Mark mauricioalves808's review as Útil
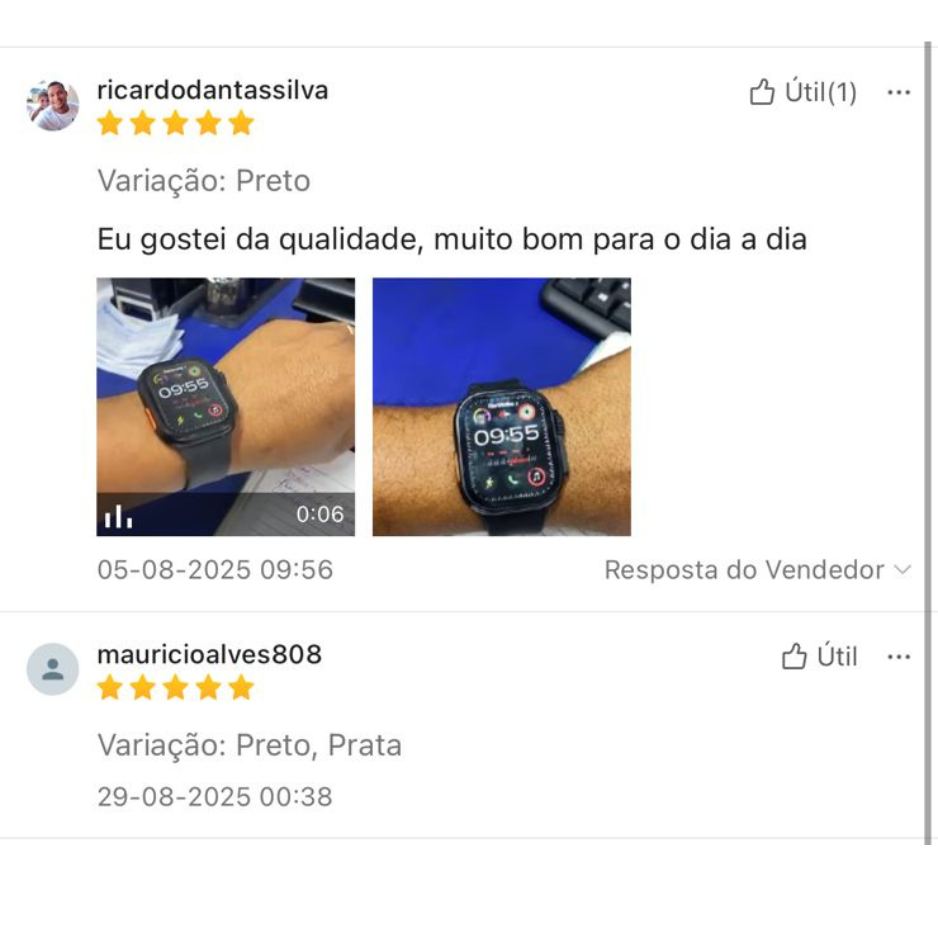The image size is (938, 938). (x=819, y=656)
